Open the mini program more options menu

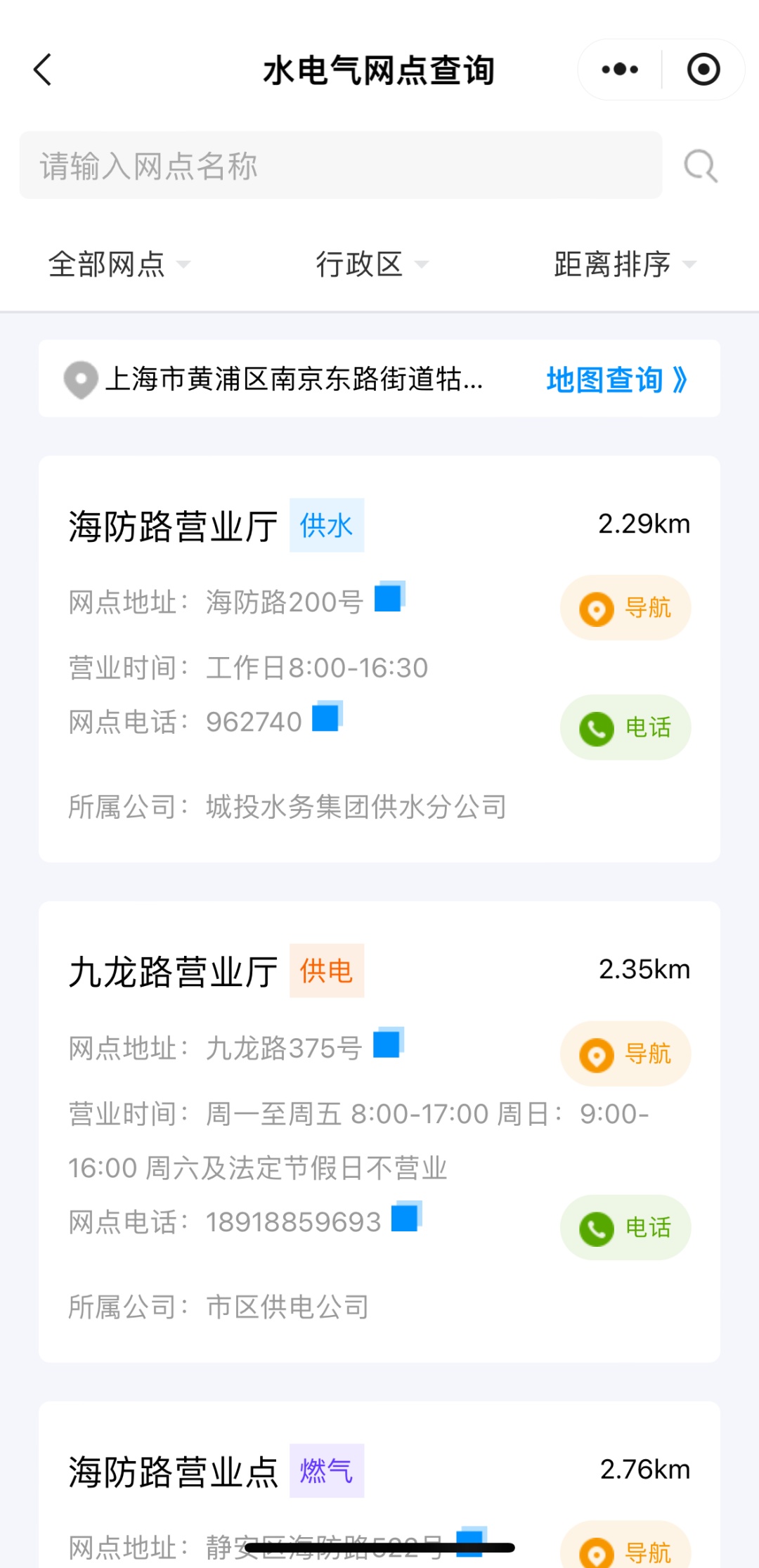point(620,70)
